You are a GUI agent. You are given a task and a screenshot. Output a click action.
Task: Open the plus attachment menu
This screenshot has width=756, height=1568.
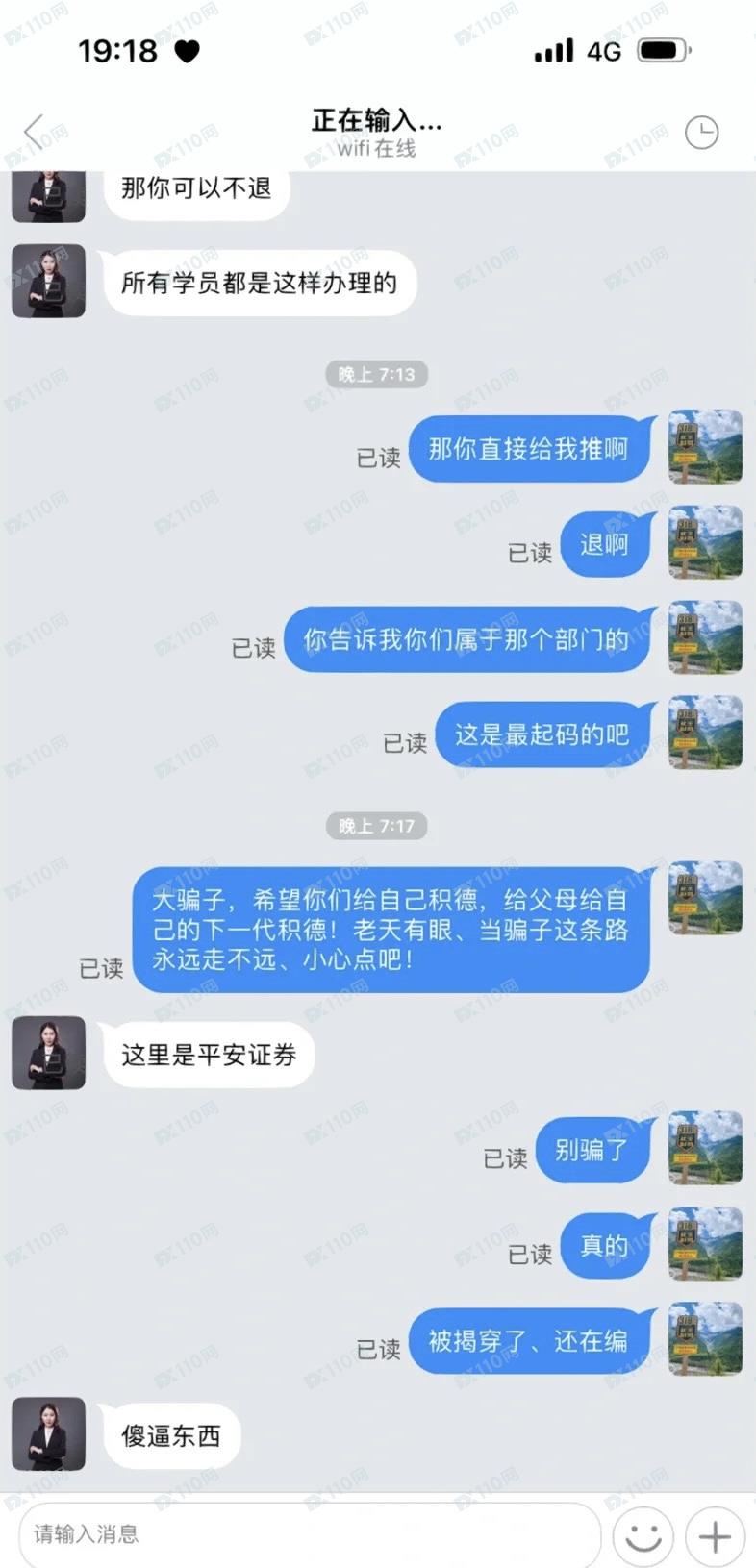714,1535
